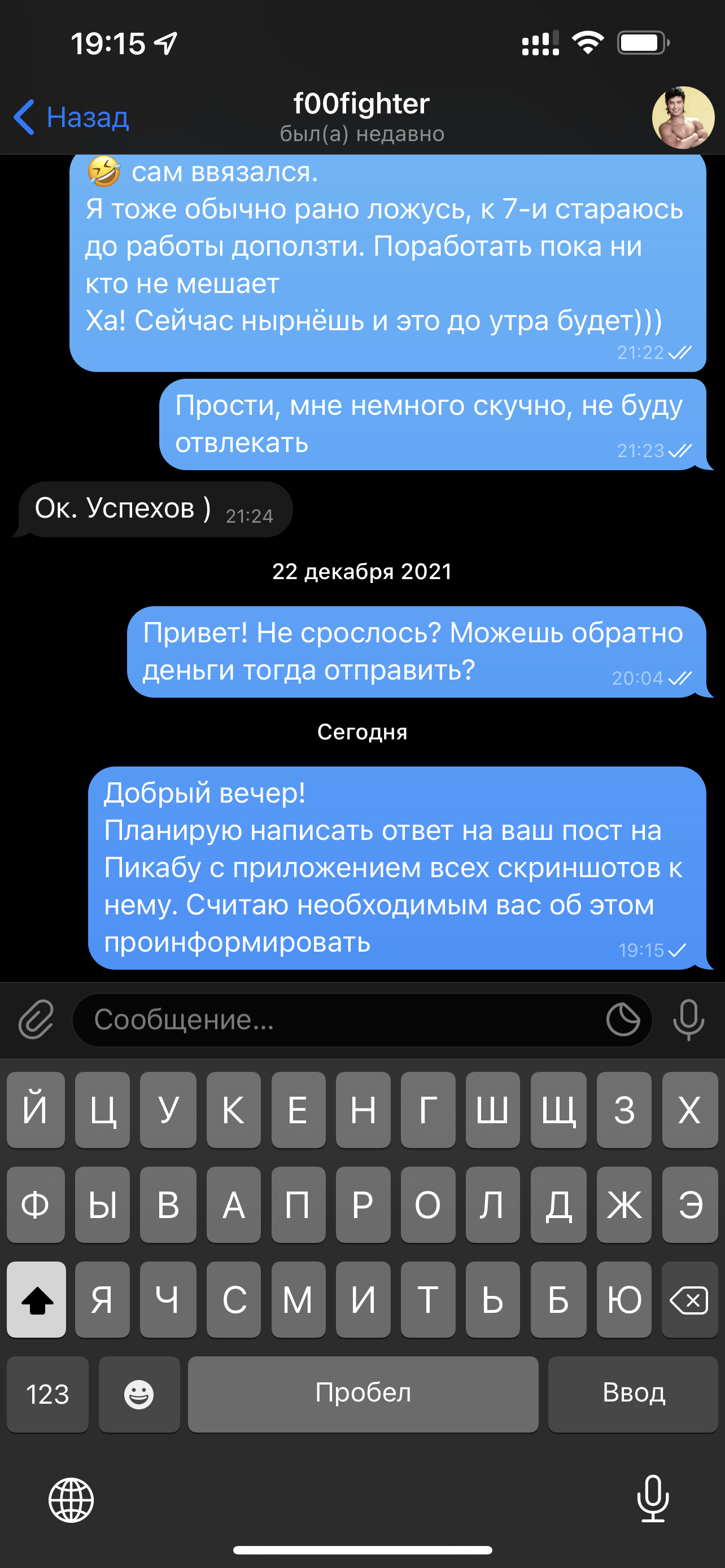Screen dimensions: 725x1568
Task: Tap the Пробел space bar
Action: pos(363,1394)
